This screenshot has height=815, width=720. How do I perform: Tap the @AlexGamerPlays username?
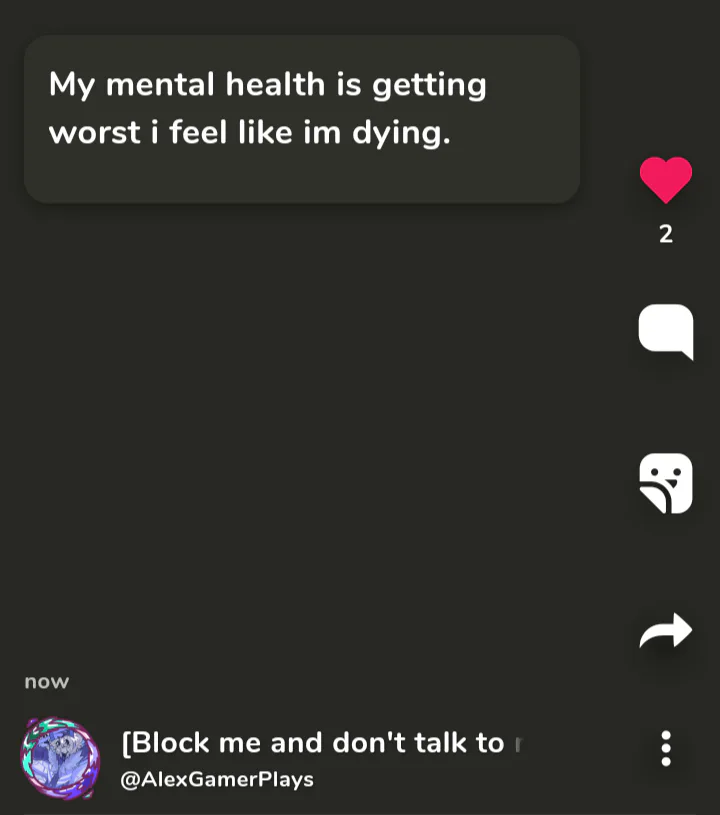217,780
